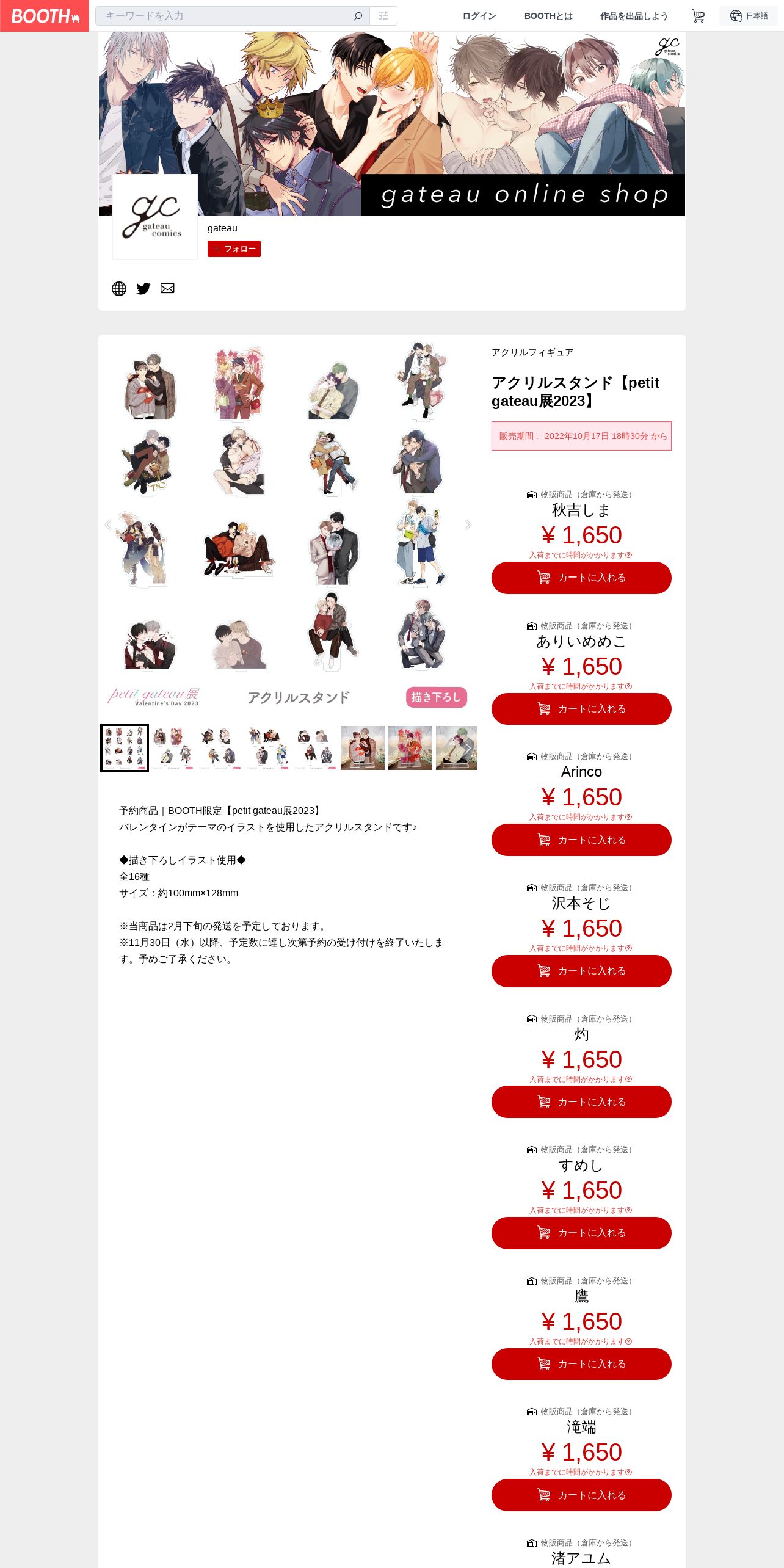The image size is (784, 1568).
Task: Go to the BOOTH home logo
Action: pos(45,16)
